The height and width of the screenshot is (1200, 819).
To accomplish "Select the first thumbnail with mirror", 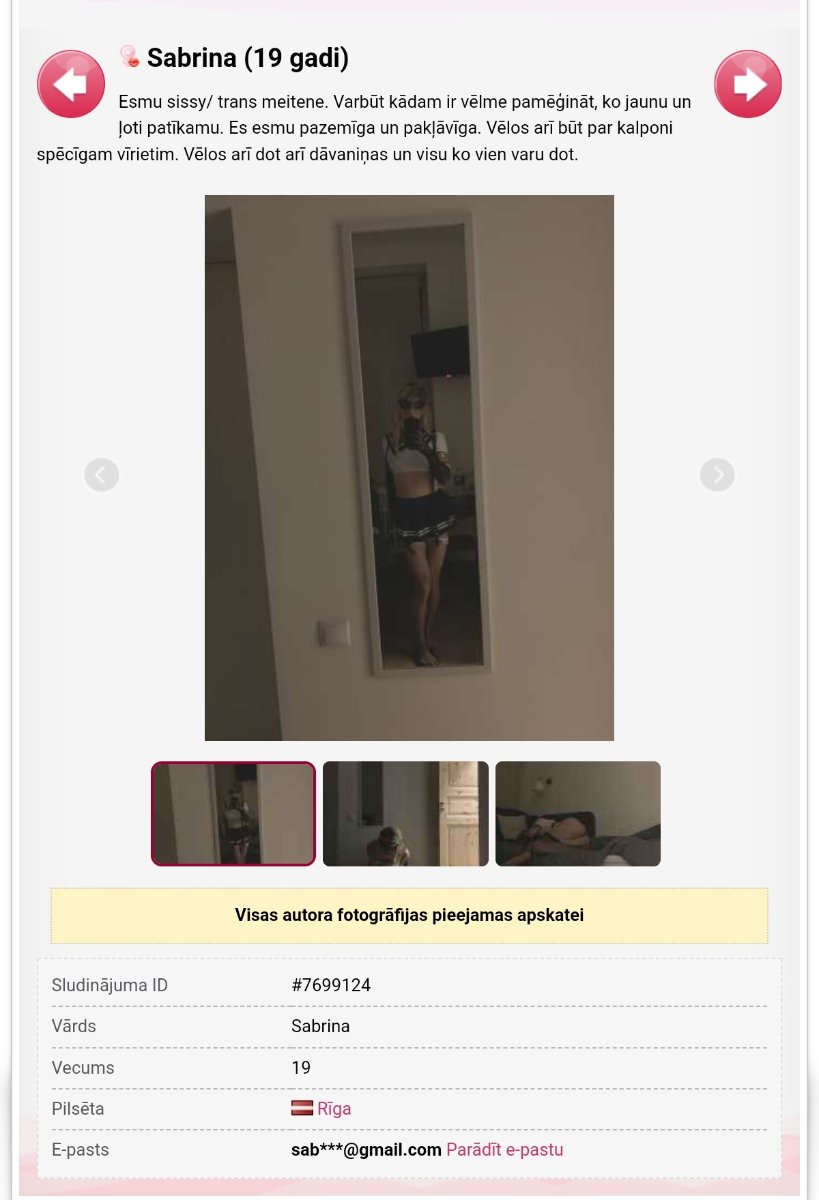I will tap(233, 813).
